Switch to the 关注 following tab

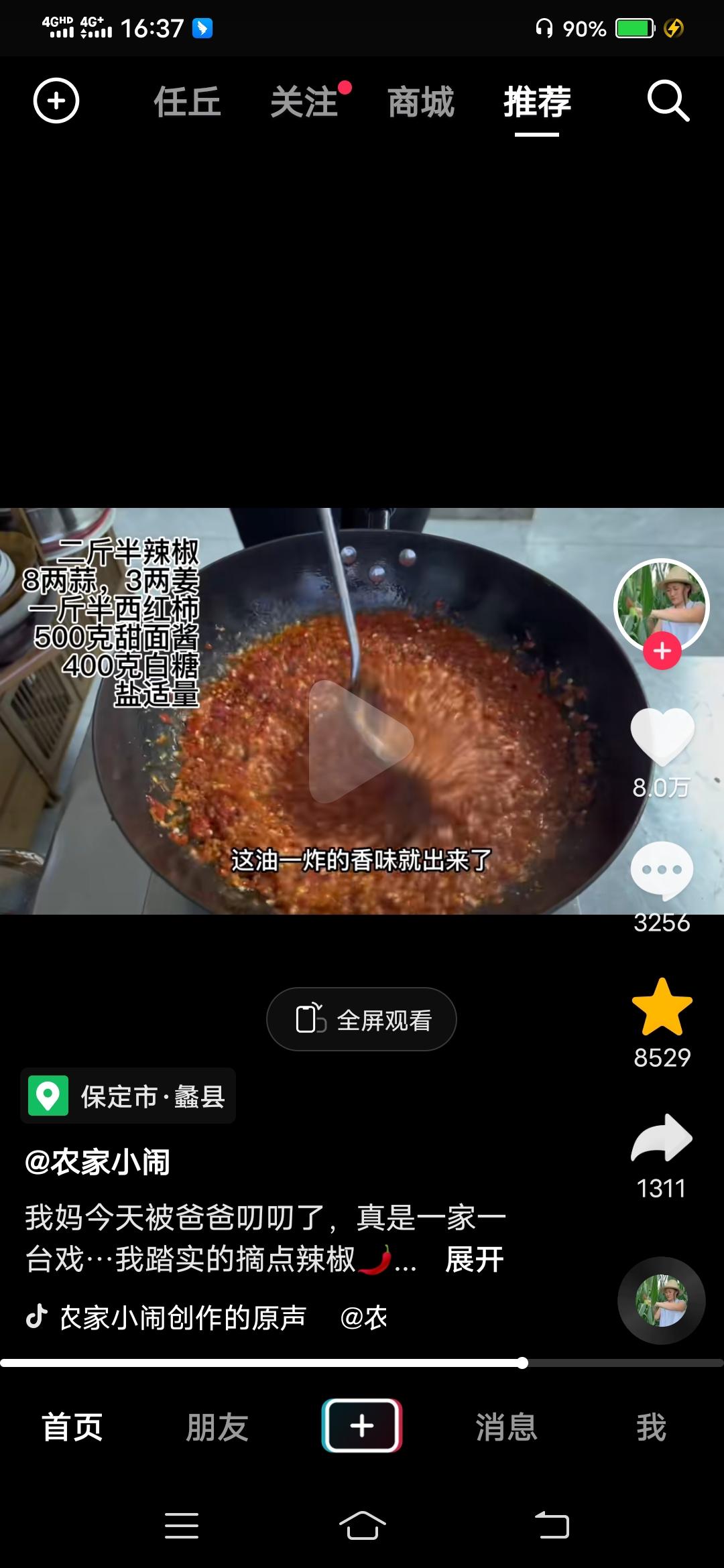tap(305, 102)
